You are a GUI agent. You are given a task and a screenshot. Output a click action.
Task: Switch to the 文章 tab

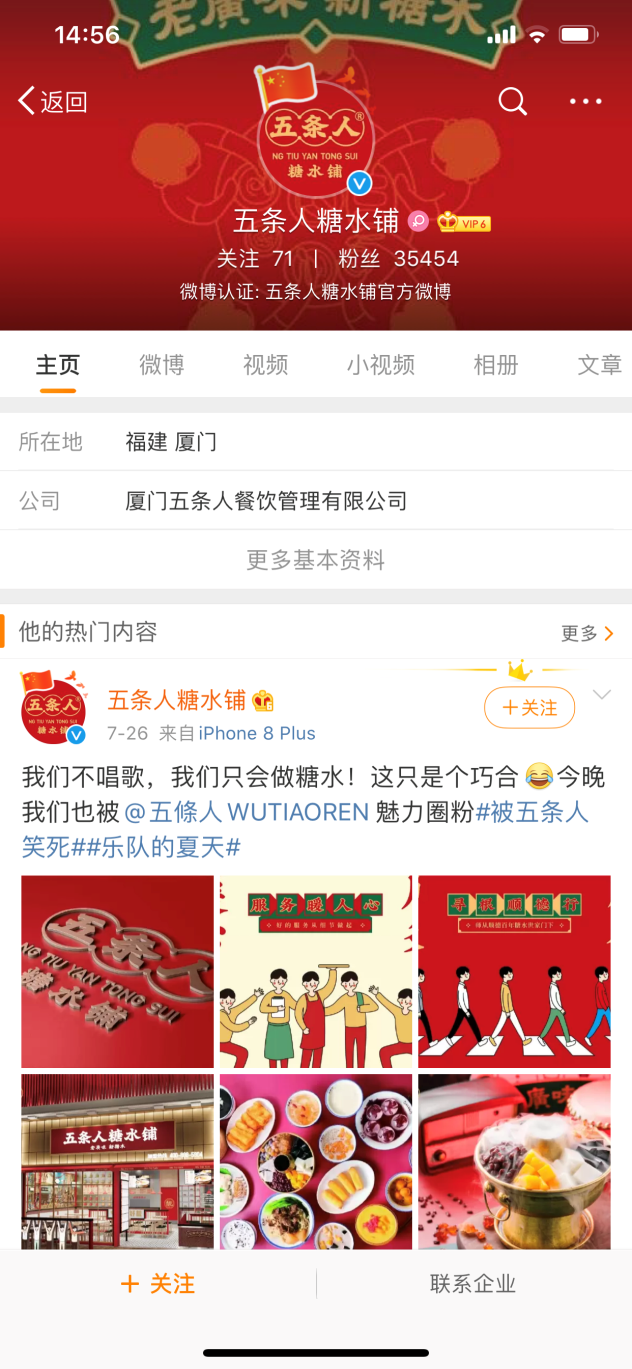click(x=599, y=365)
